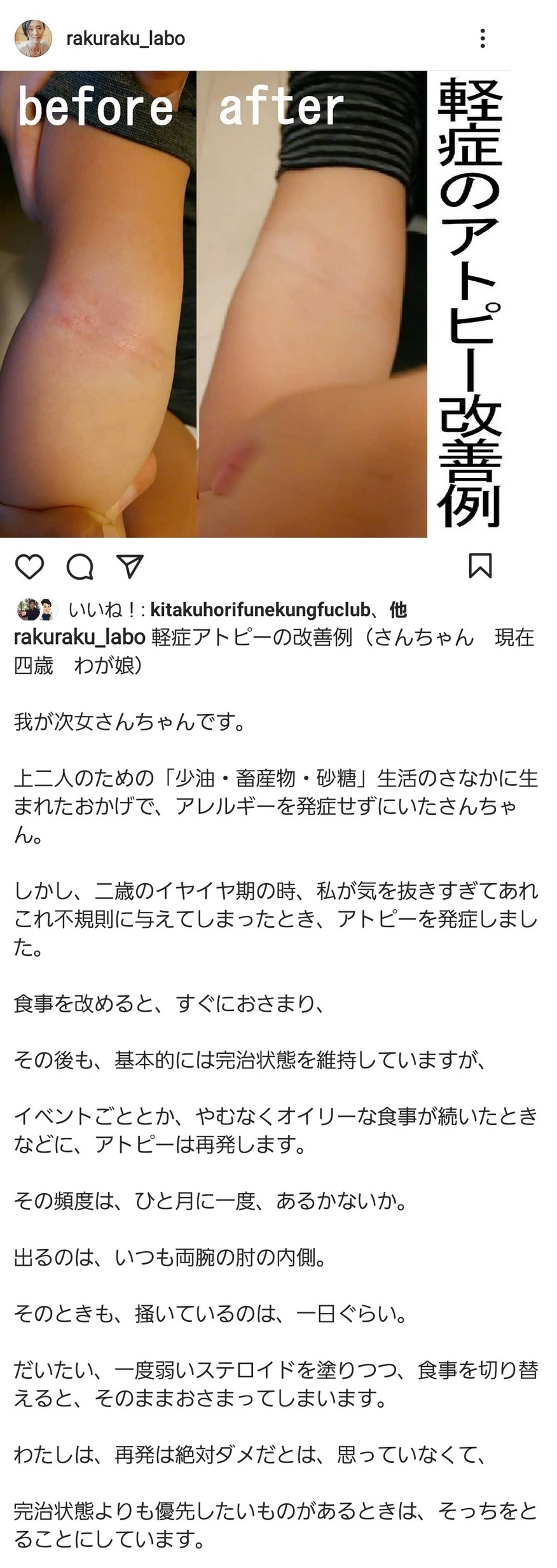Open the before/after atopy photo
This screenshot has width=557, height=1568.
point(254,304)
